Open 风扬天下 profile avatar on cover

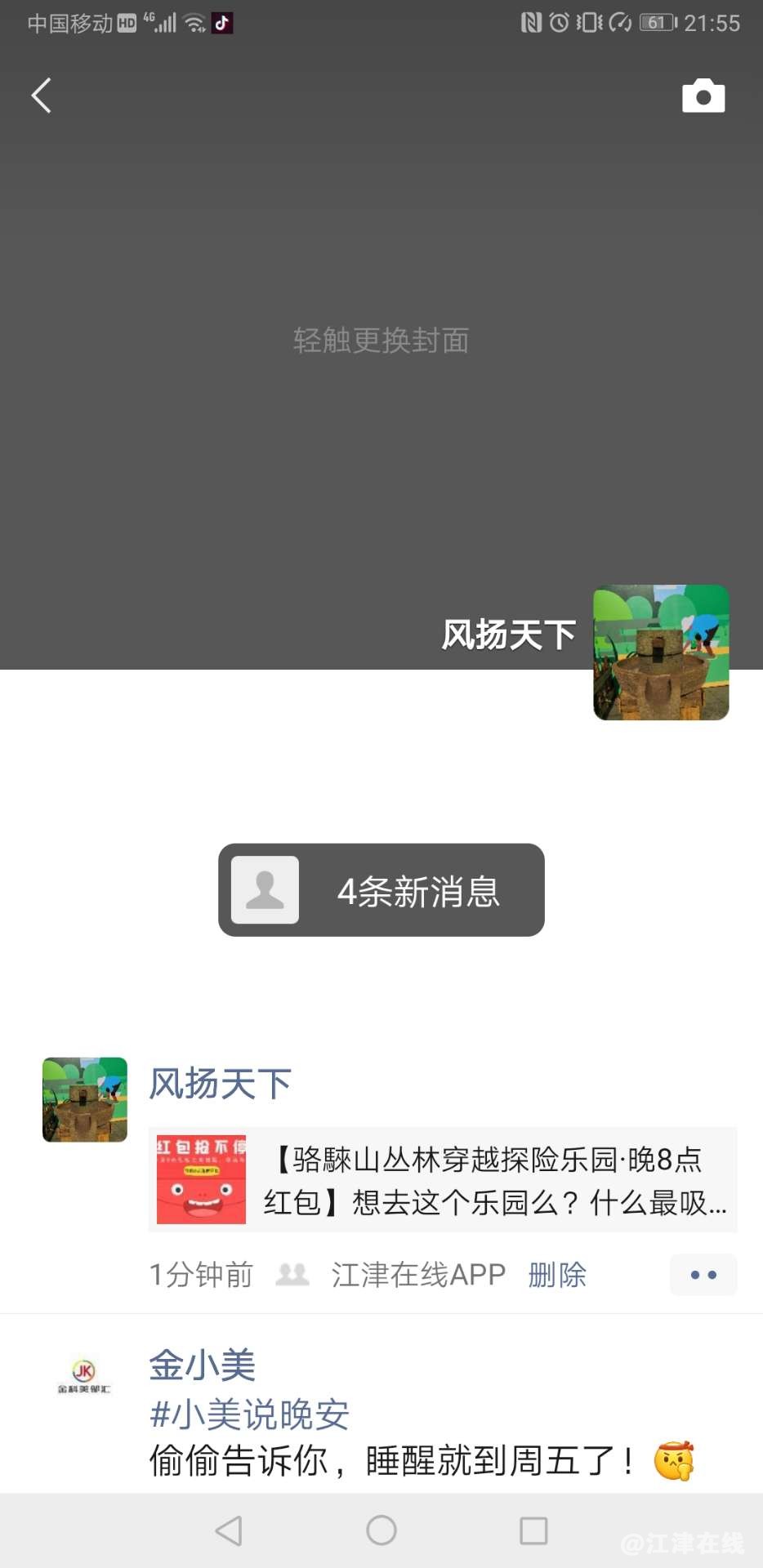(x=661, y=653)
